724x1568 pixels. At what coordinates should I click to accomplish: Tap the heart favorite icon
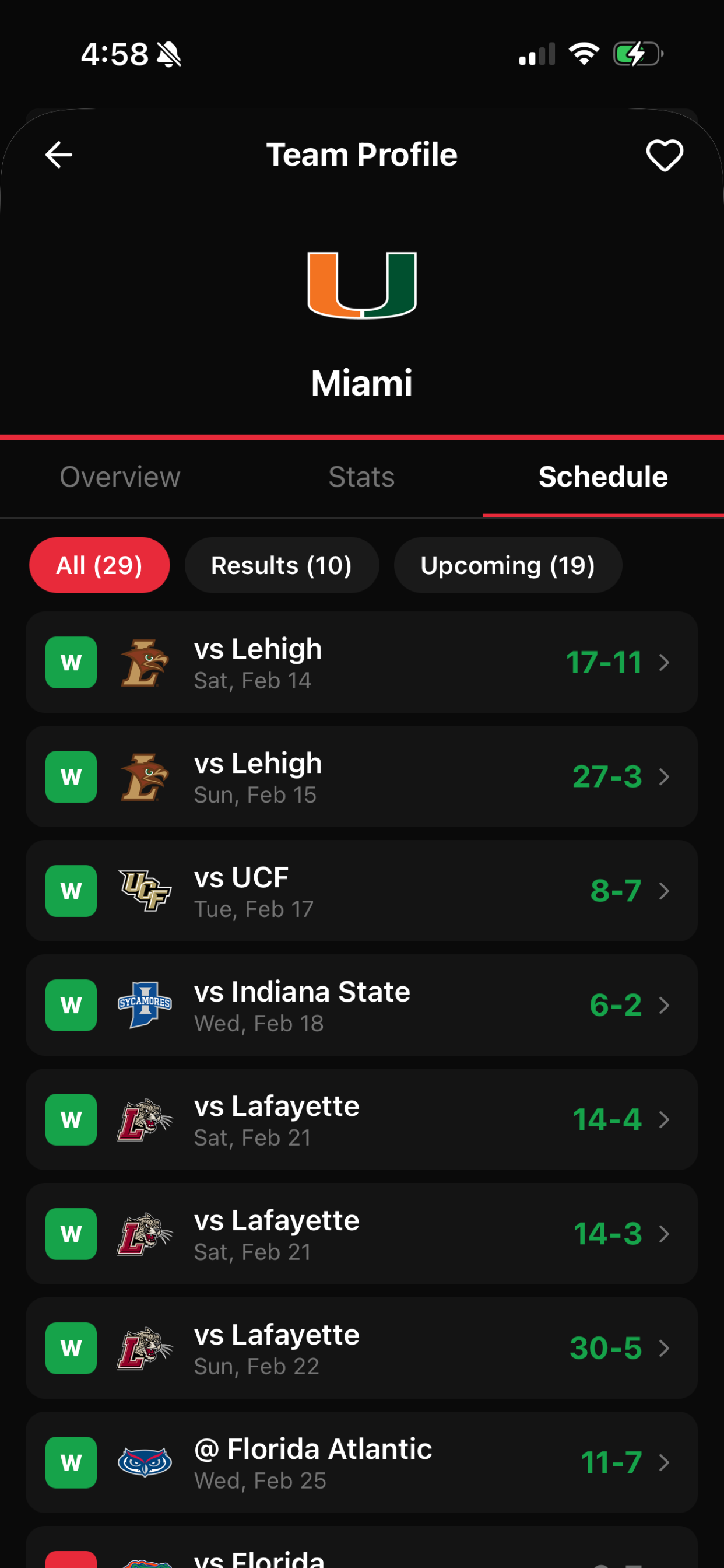(664, 154)
